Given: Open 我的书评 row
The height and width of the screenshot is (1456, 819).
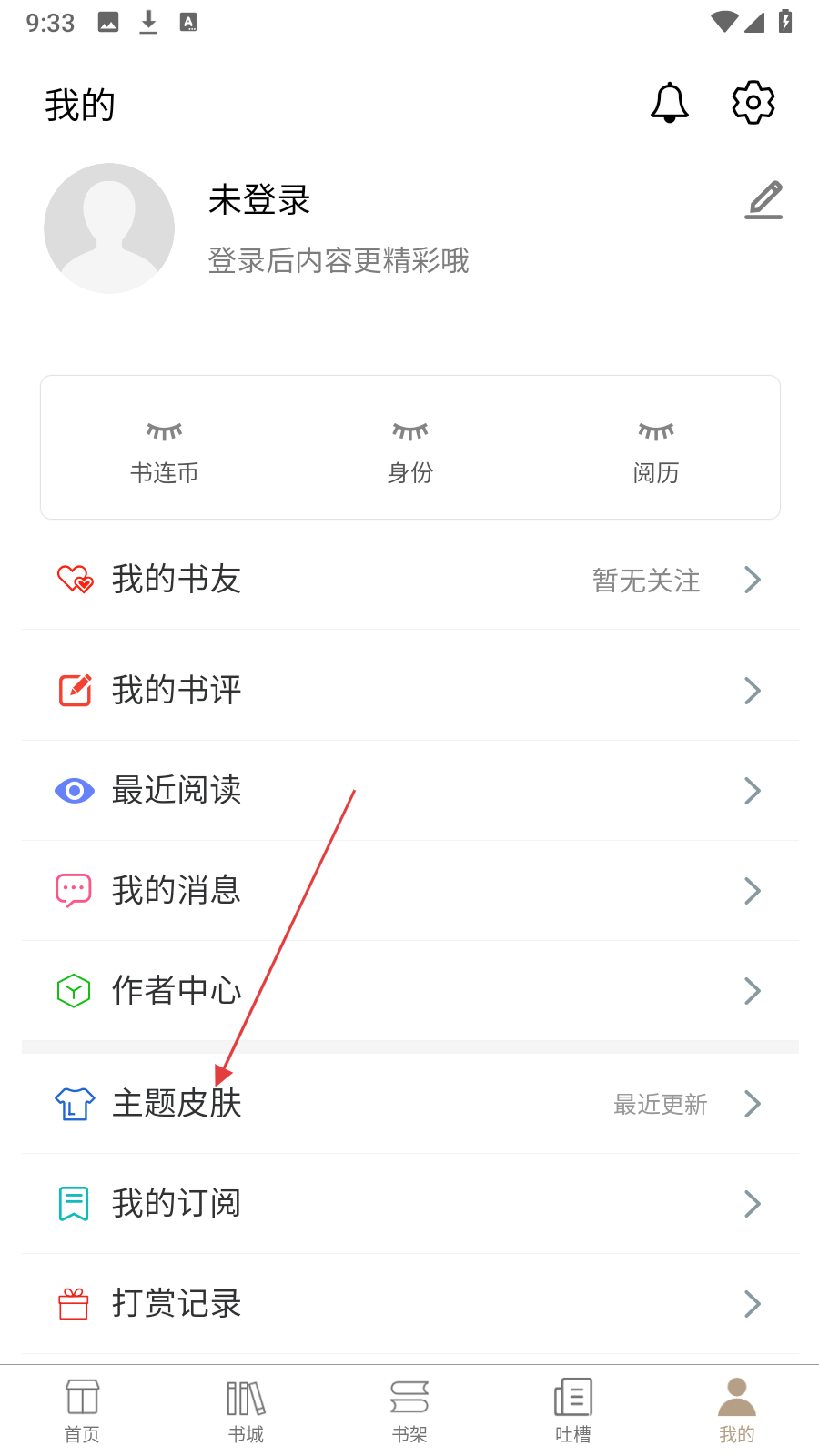Looking at the screenshot, I should coord(409,691).
